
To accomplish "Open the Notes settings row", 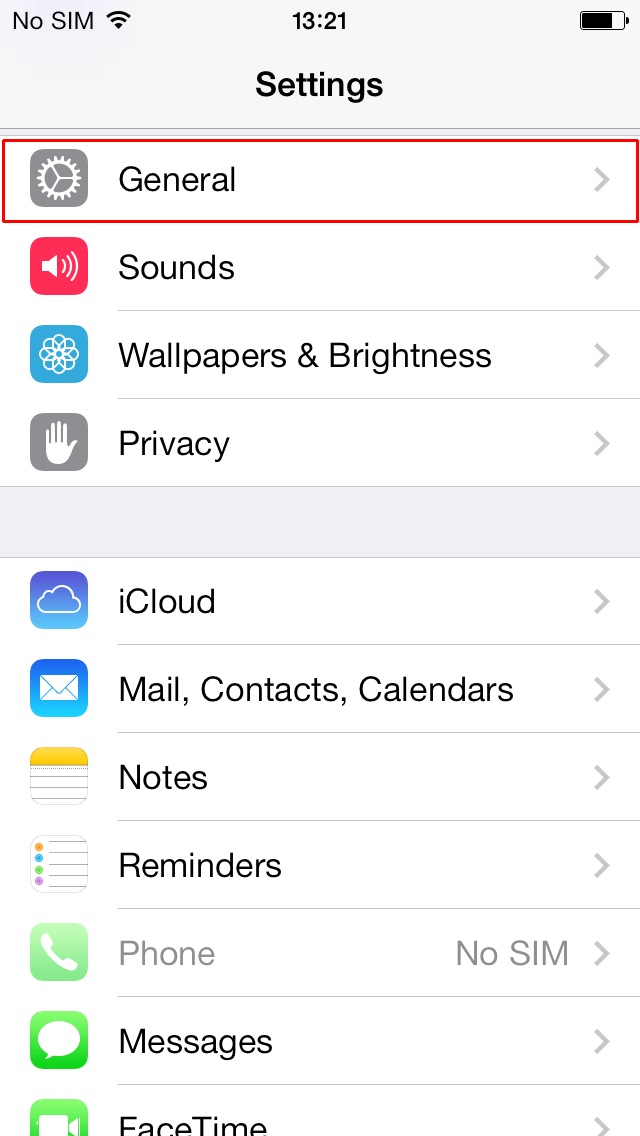I will [320, 777].
